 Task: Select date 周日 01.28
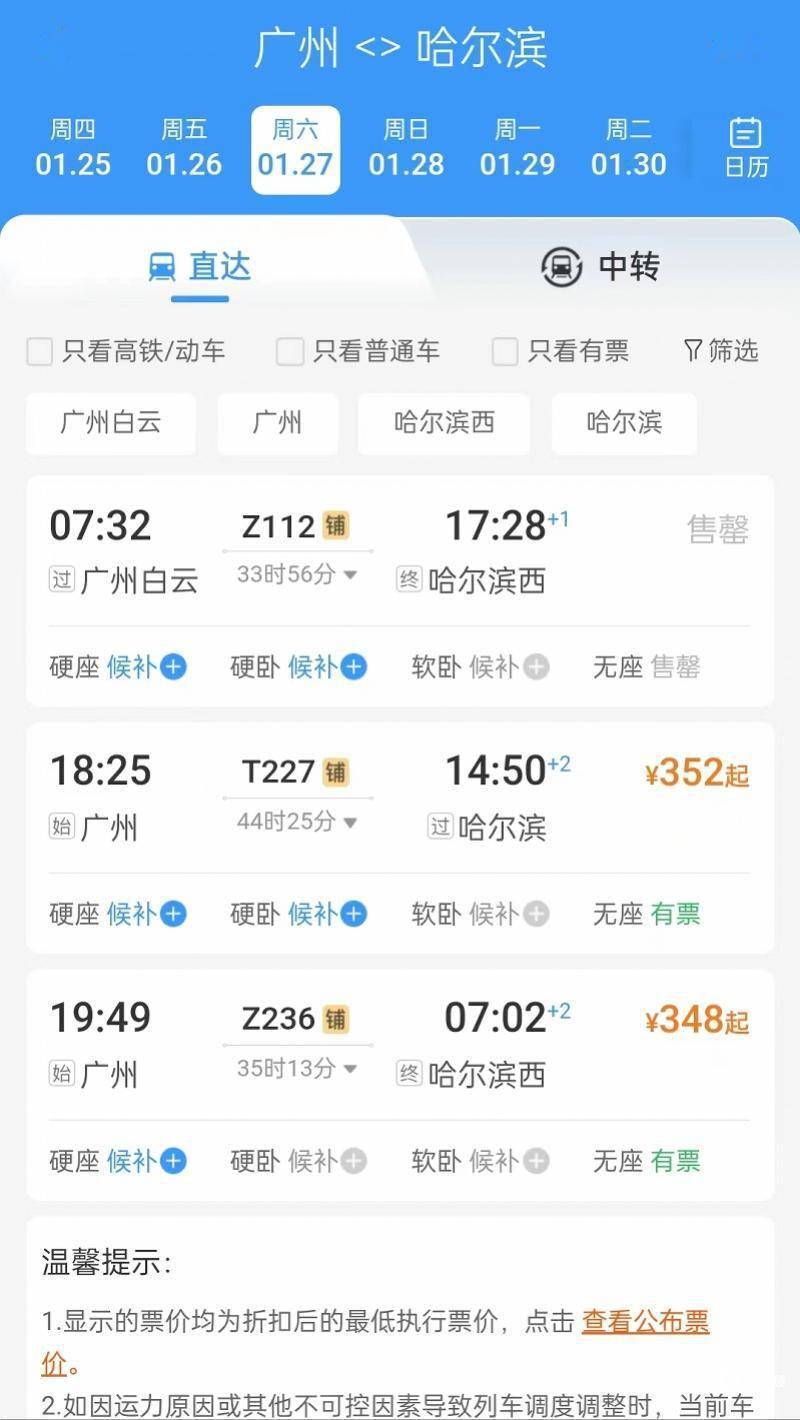406,148
